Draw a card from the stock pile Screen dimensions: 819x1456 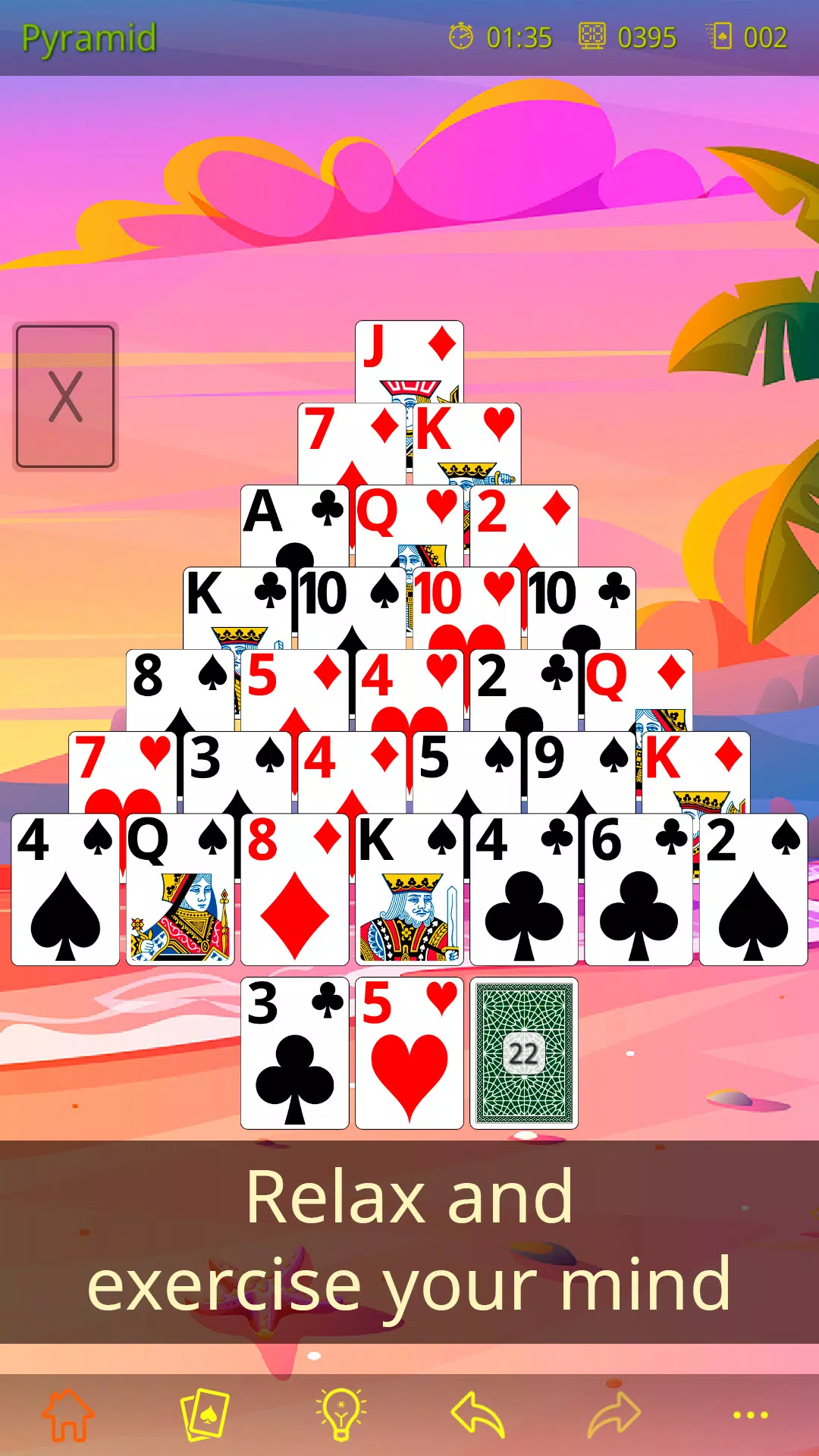pyautogui.click(x=524, y=1053)
